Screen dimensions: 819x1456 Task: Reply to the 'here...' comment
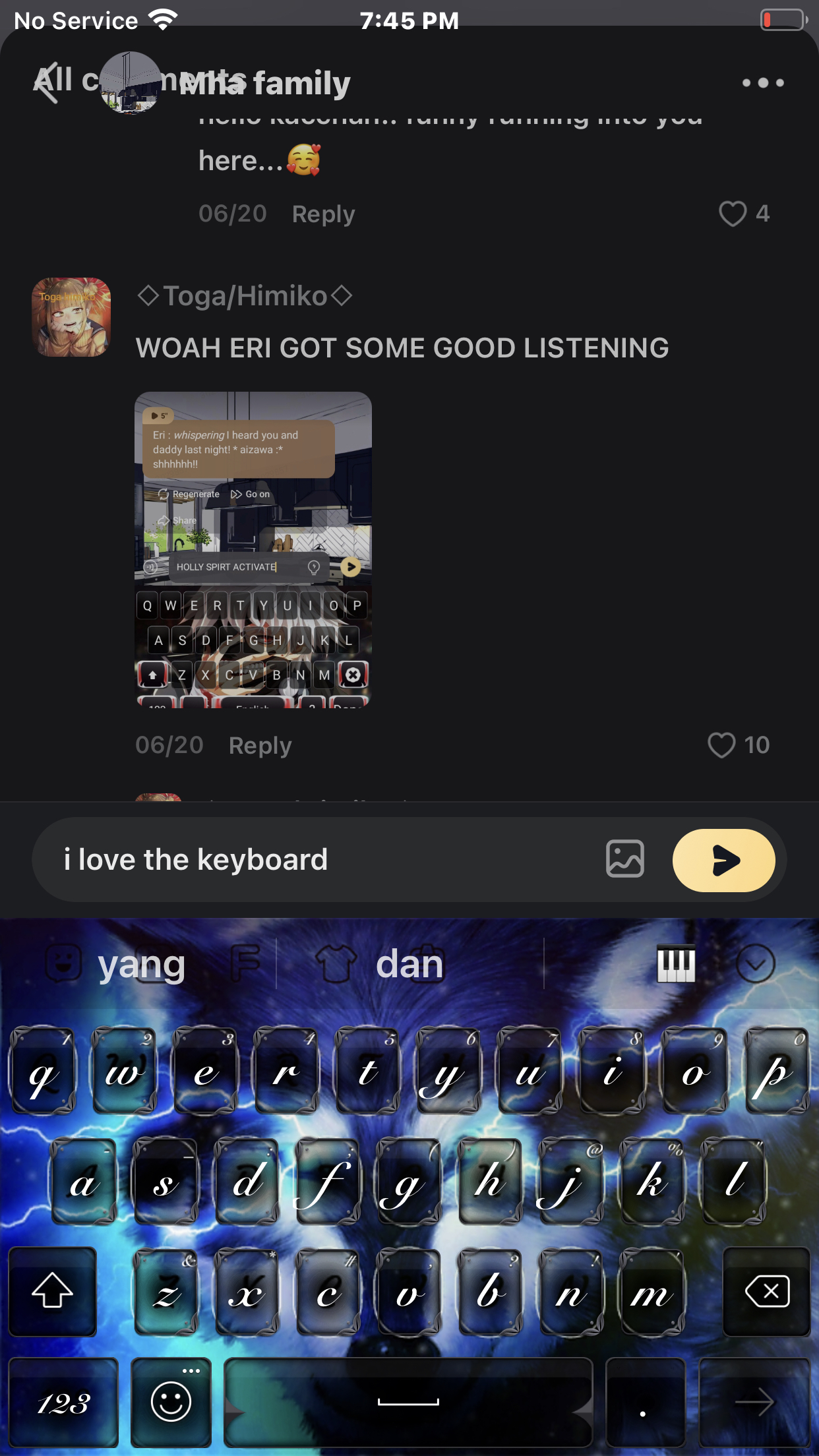coord(323,214)
